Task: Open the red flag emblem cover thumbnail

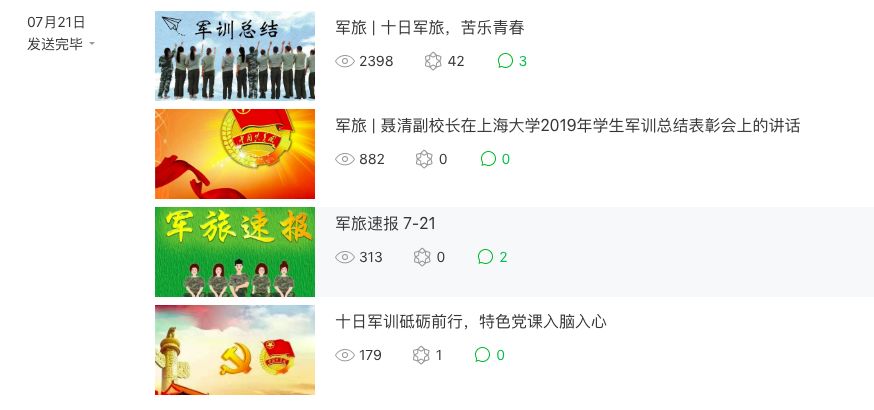Action: pyautogui.click(x=235, y=154)
